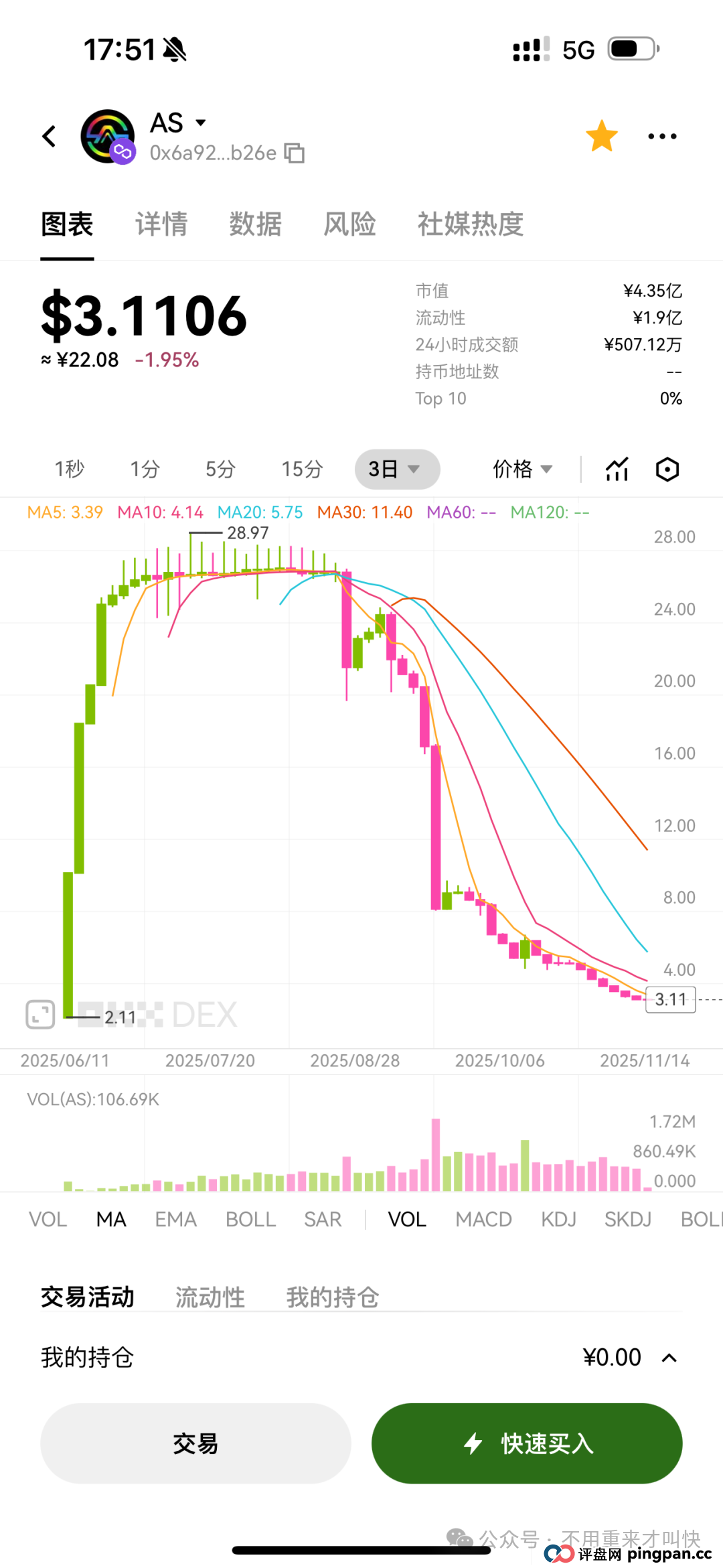Open the 风险 tab
The width and height of the screenshot is (723, 1568).
[x=349, y=224]
